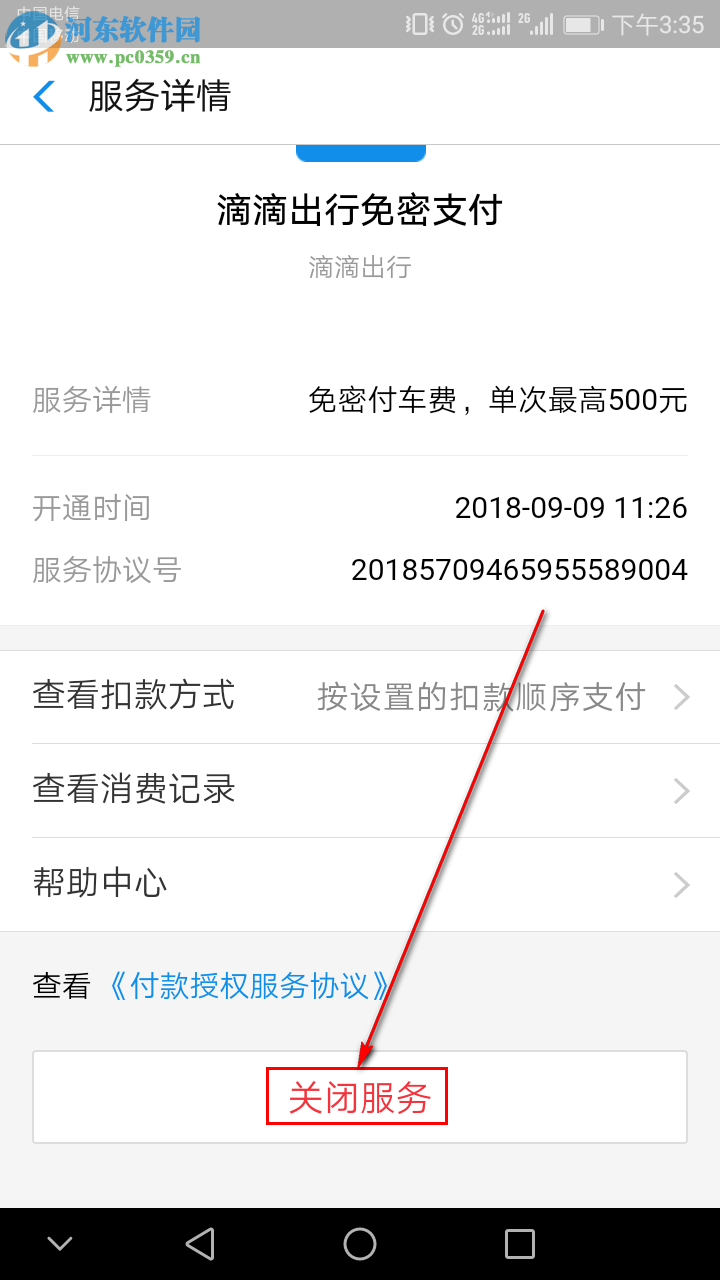Viewport: 720px width, 1280px height.
Task: Collapse the navigation bar with the down chevron
Action: point(60,1243)
